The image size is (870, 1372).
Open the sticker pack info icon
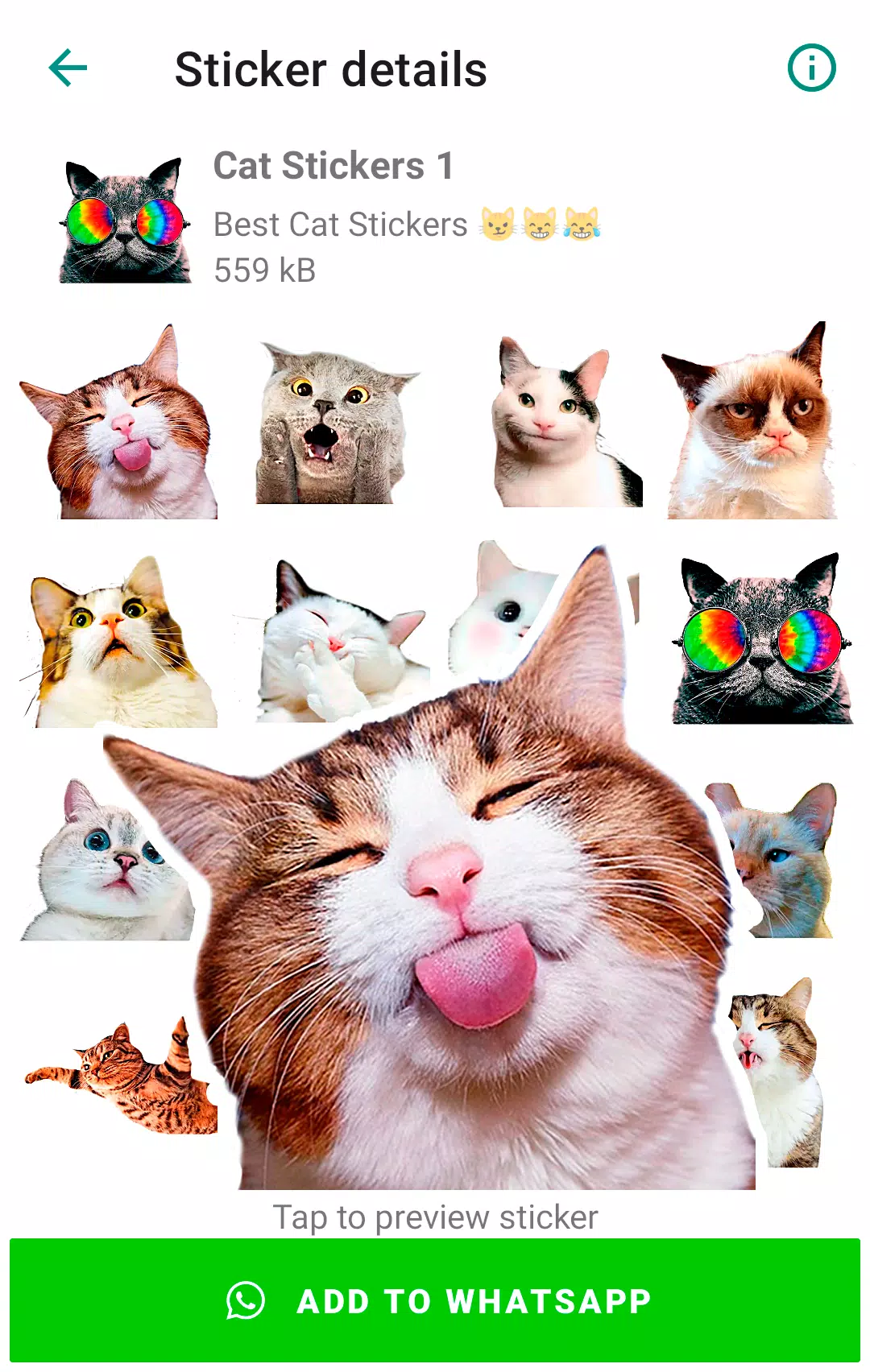pos(811,68)
